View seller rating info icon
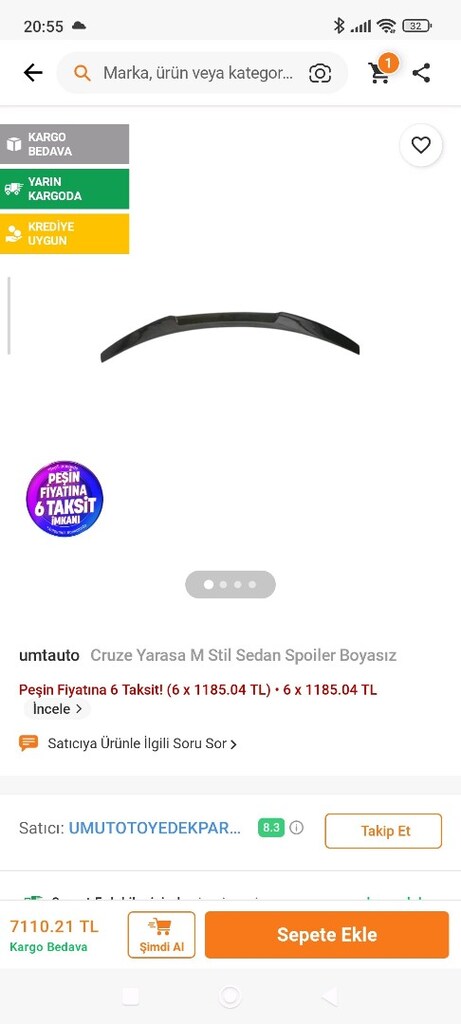This screenshot has width=461, height=1024. (x=296, y=828)
